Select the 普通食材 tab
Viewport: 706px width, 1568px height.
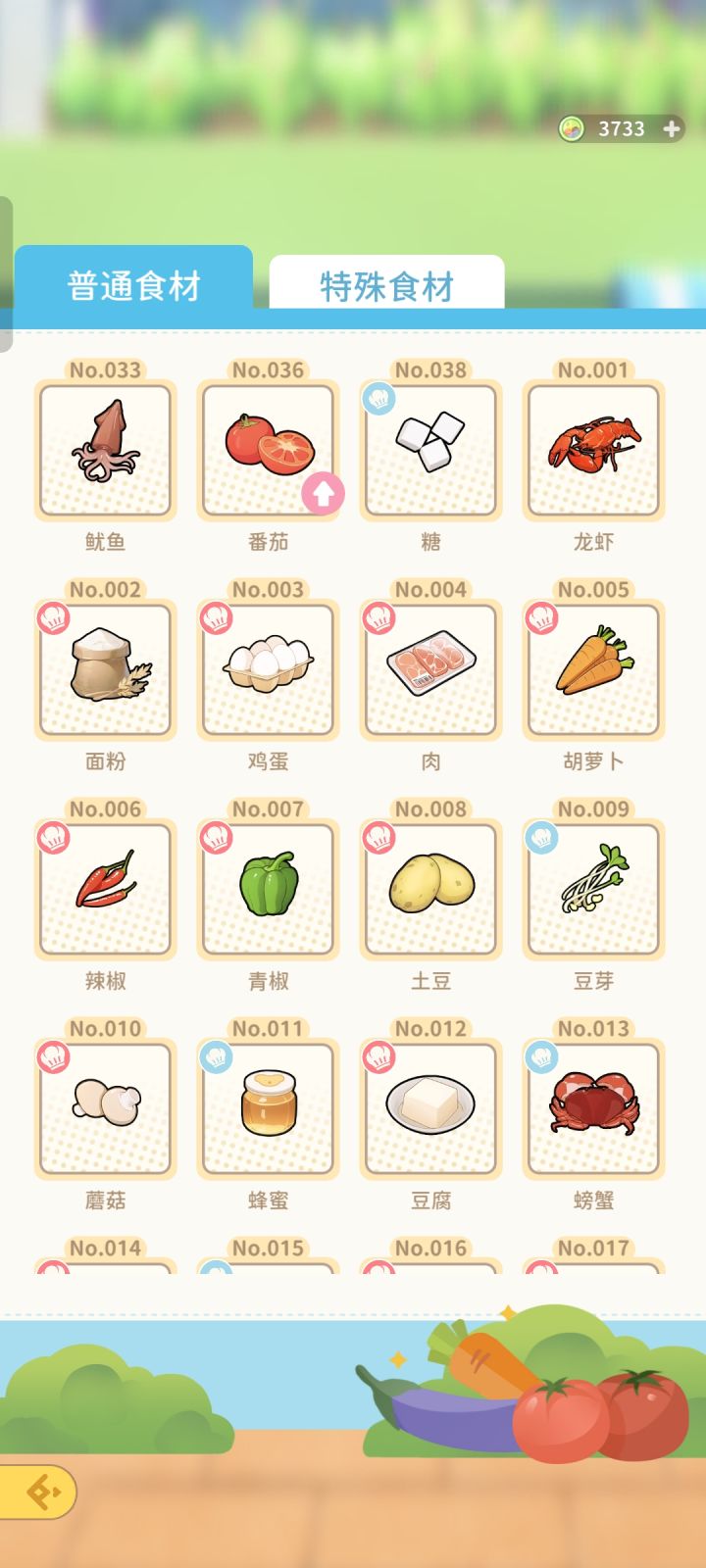click(133, 284)
